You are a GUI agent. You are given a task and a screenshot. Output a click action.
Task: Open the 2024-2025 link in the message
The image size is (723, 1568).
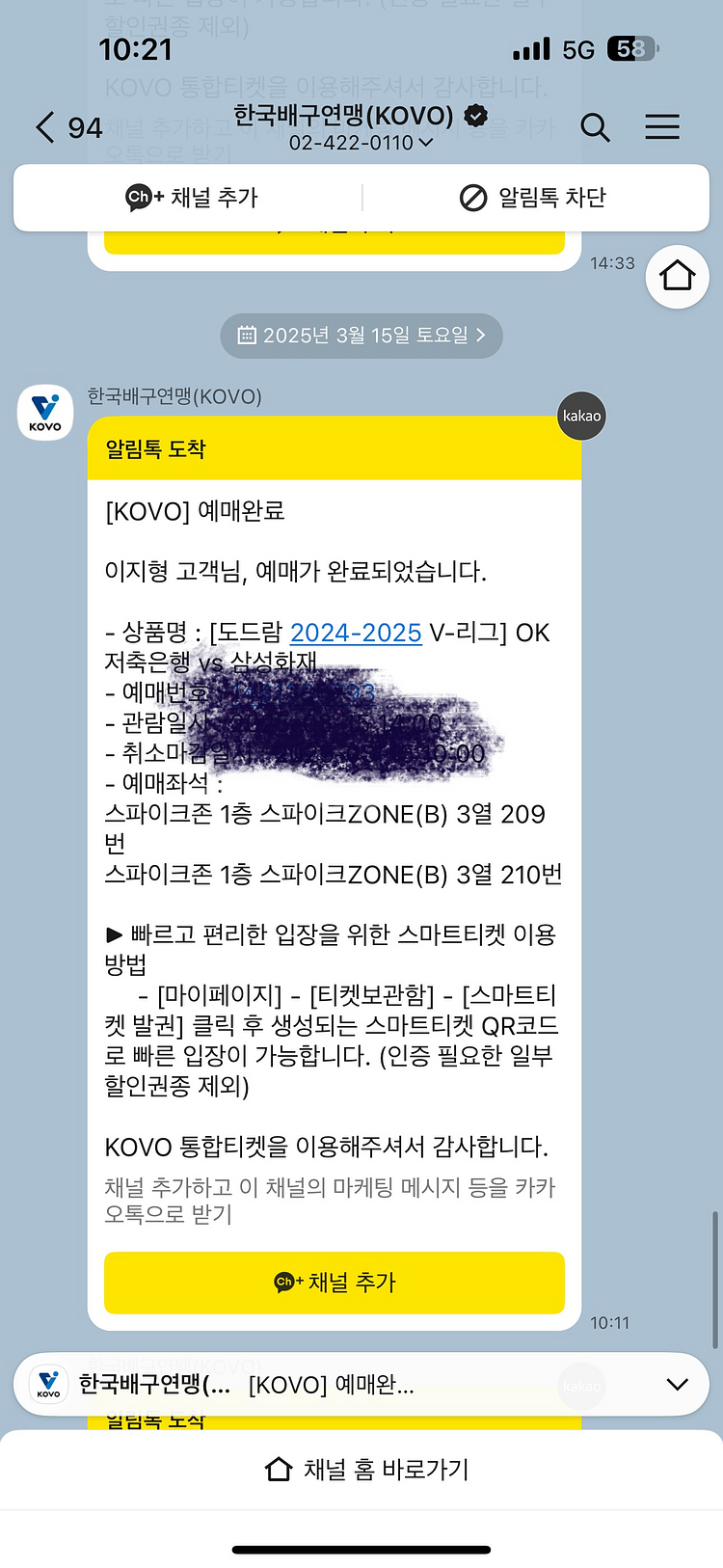tap(356, 633)
